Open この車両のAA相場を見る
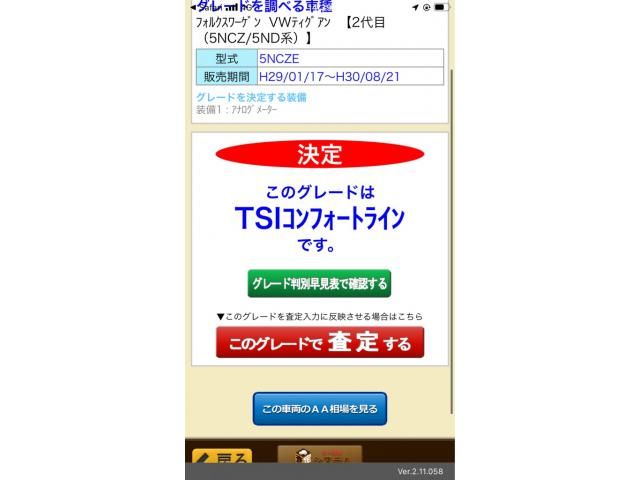The width and height of the screenshot is (640, 480). (319, 409)
